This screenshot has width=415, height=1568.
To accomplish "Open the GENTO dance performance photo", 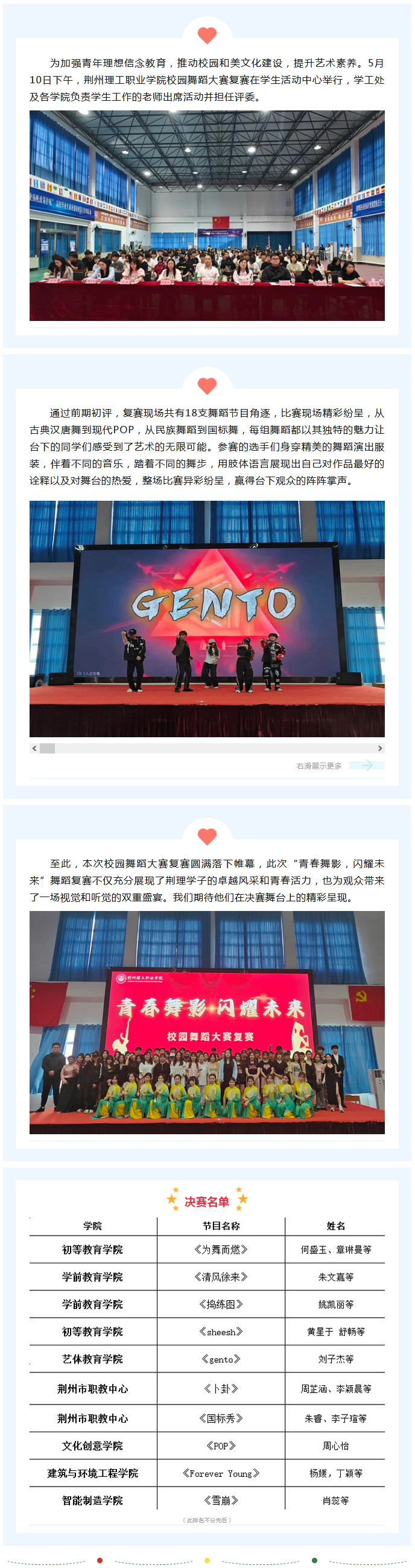I will pyautogui.click(x=207, y=618).
